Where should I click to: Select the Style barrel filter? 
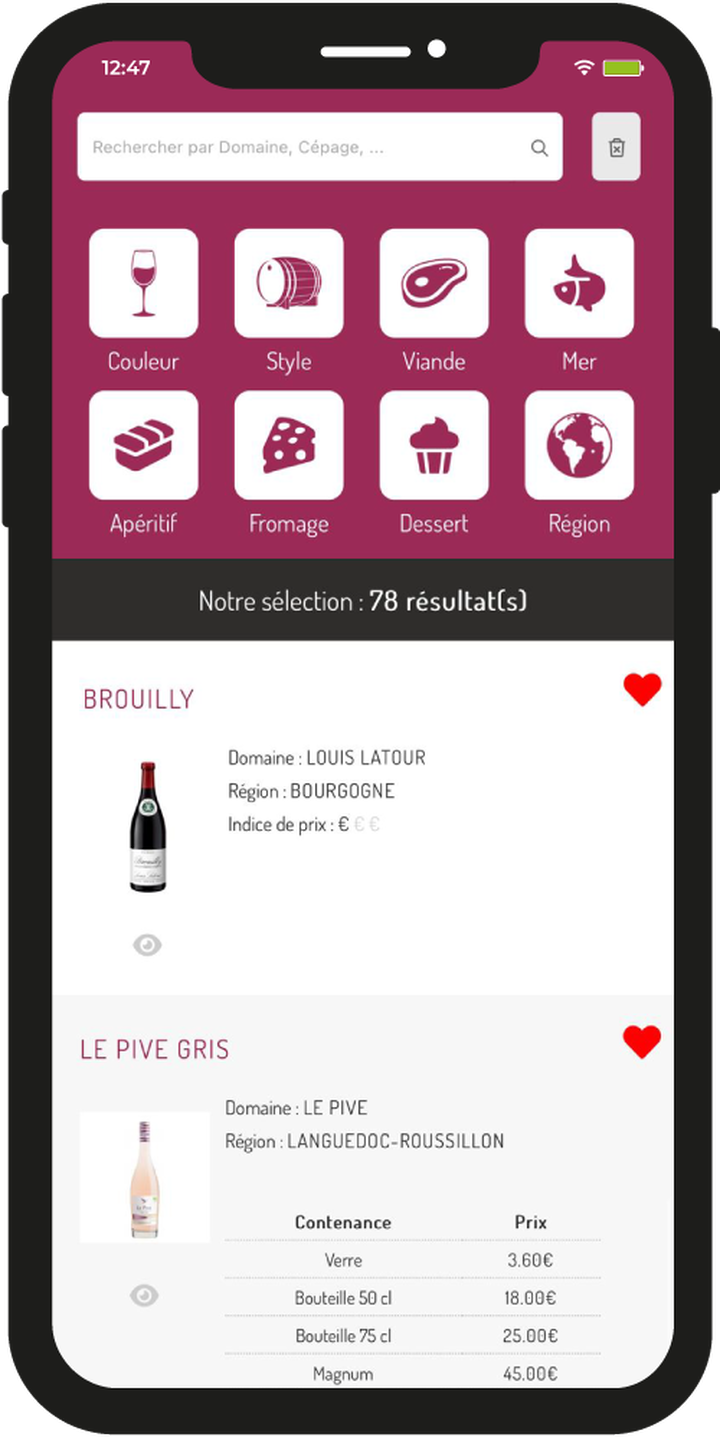288,283
